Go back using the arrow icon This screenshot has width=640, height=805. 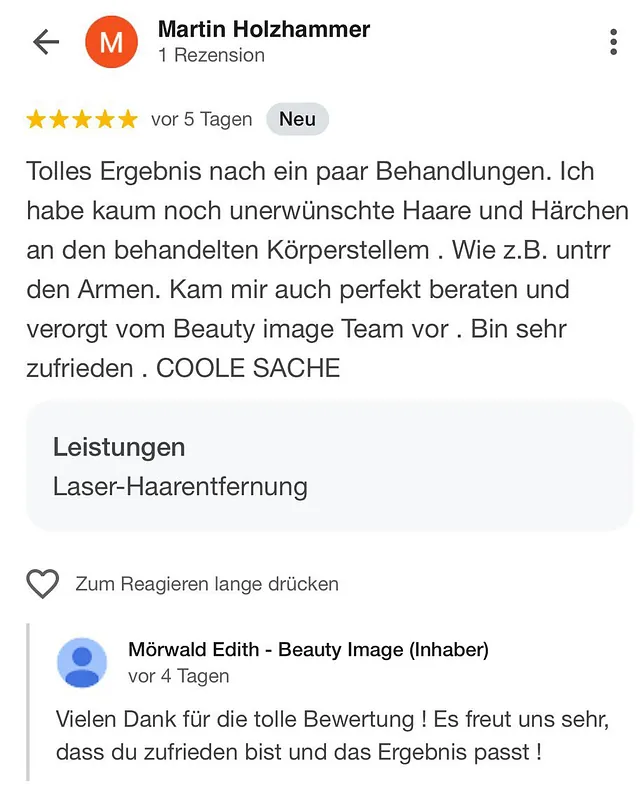coord(46,42)
